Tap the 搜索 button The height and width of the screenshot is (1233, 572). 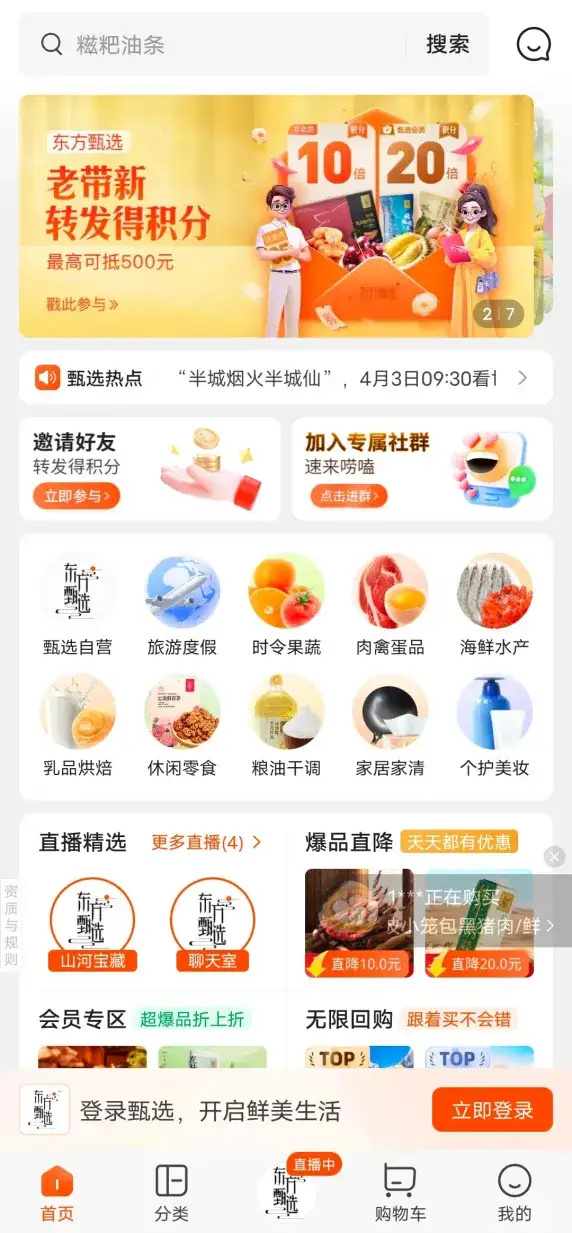click(447, 44)
